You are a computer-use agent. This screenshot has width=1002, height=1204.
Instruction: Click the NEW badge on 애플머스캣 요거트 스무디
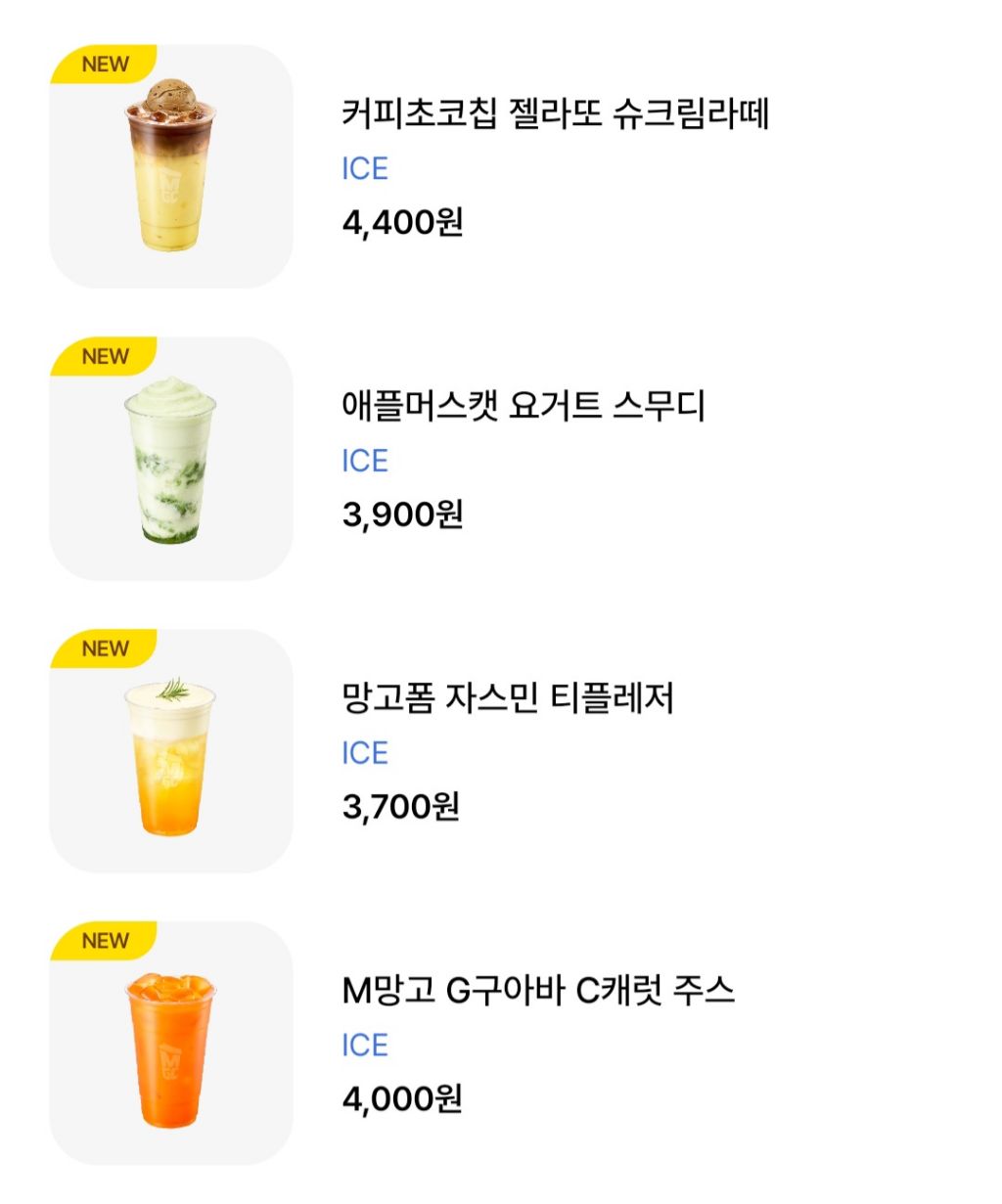104,356
